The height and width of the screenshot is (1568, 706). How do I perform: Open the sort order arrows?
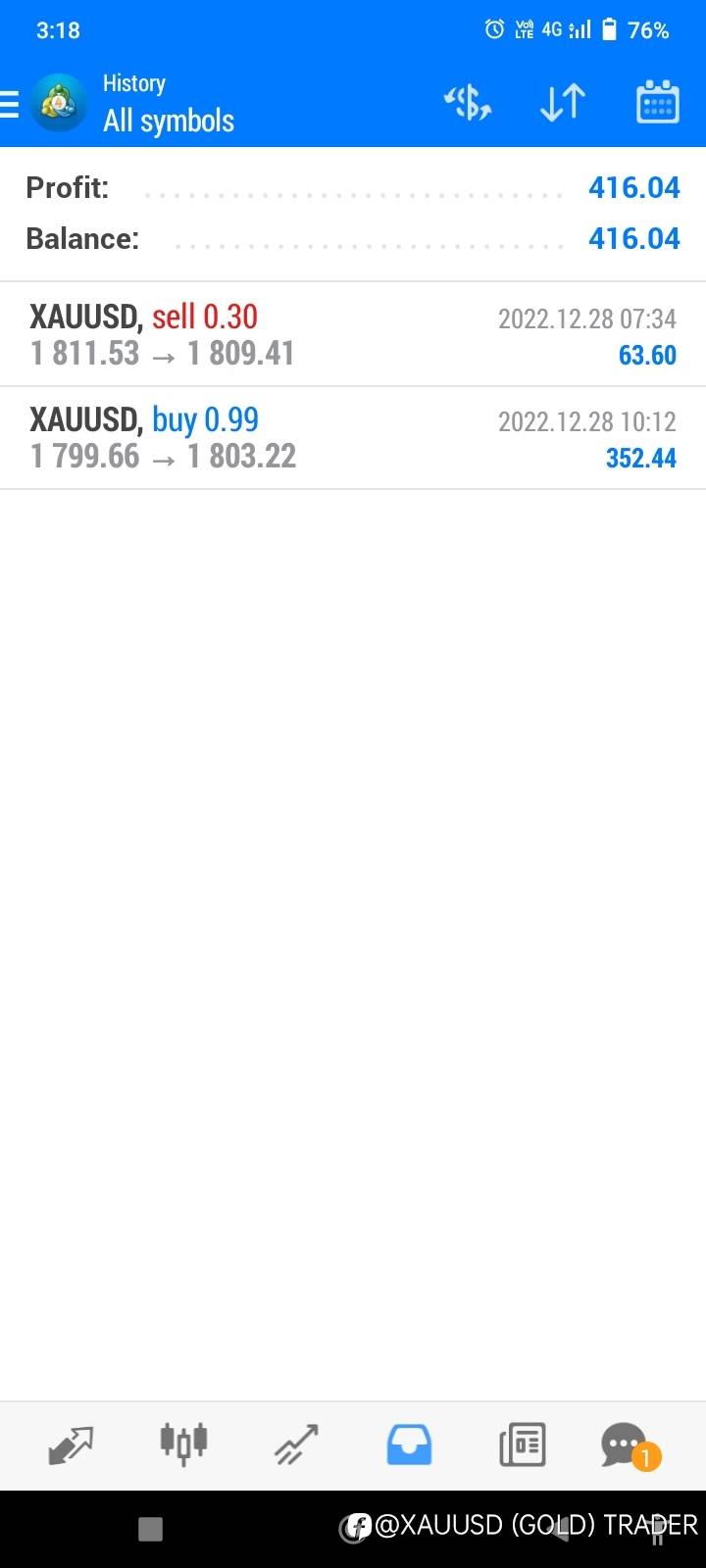(563, 103)
